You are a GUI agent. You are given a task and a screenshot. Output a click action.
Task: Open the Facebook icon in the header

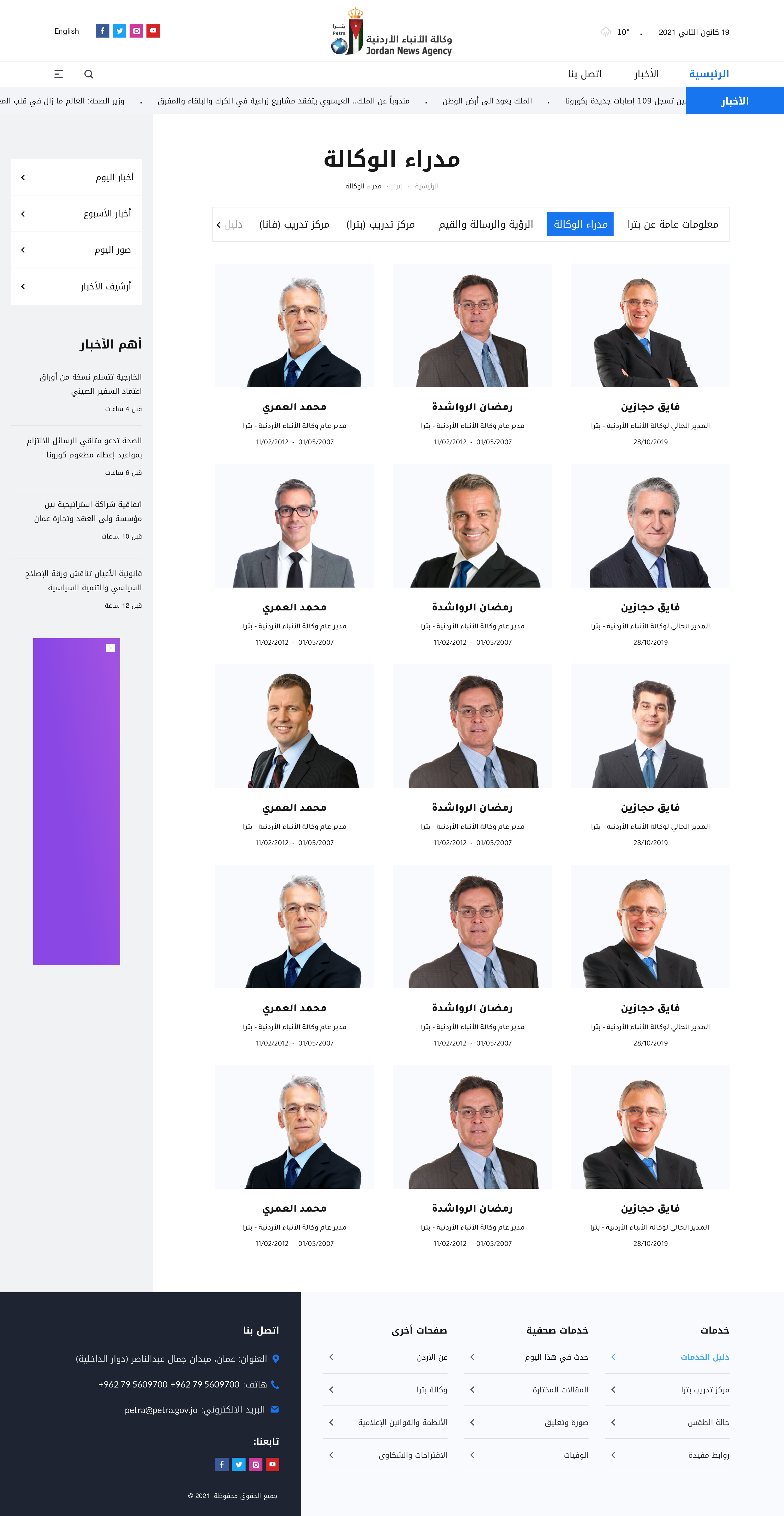102,30
